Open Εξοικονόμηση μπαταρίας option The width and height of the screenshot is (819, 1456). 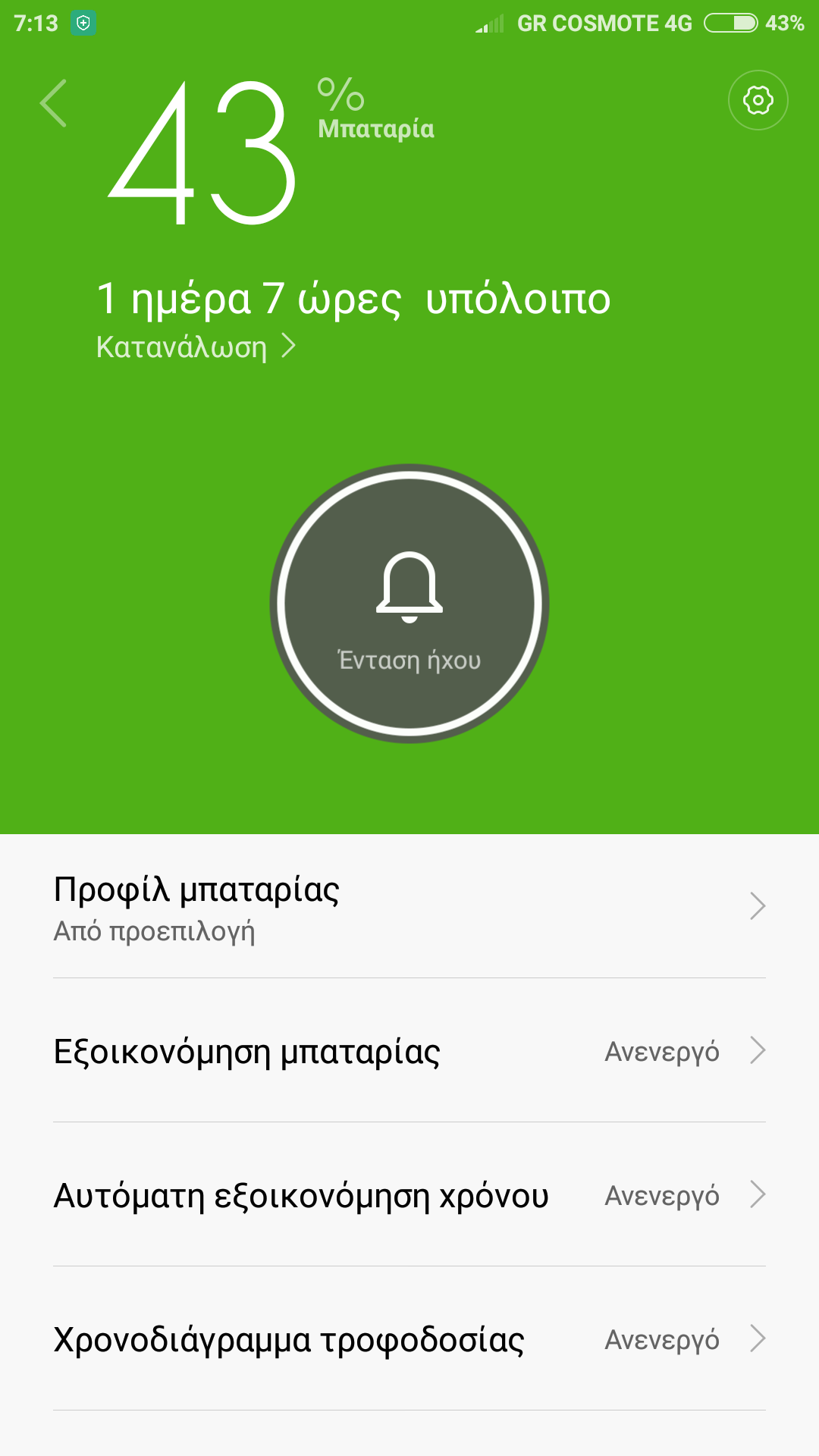coord(409,1051)
